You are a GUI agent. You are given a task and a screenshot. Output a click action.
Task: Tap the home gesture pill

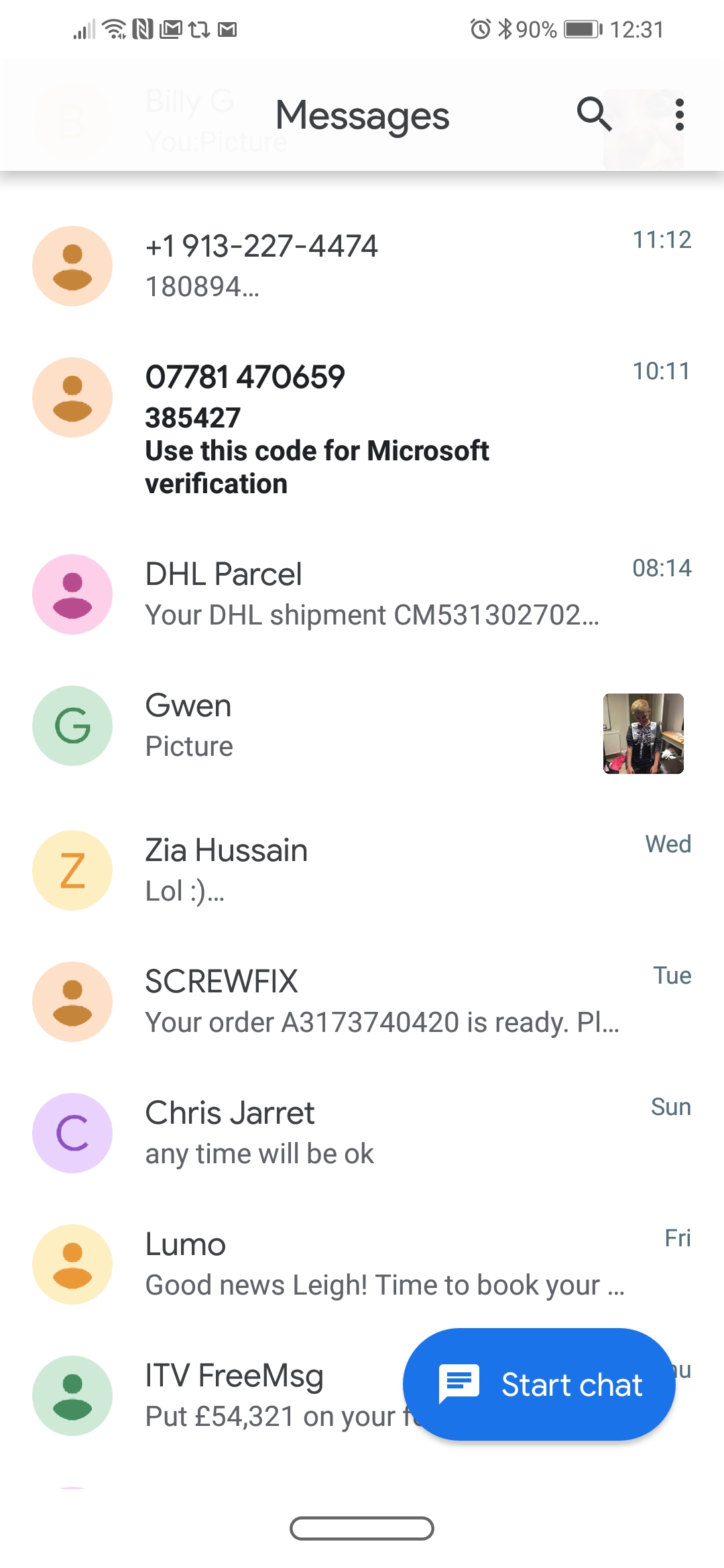coord(362,1528)
